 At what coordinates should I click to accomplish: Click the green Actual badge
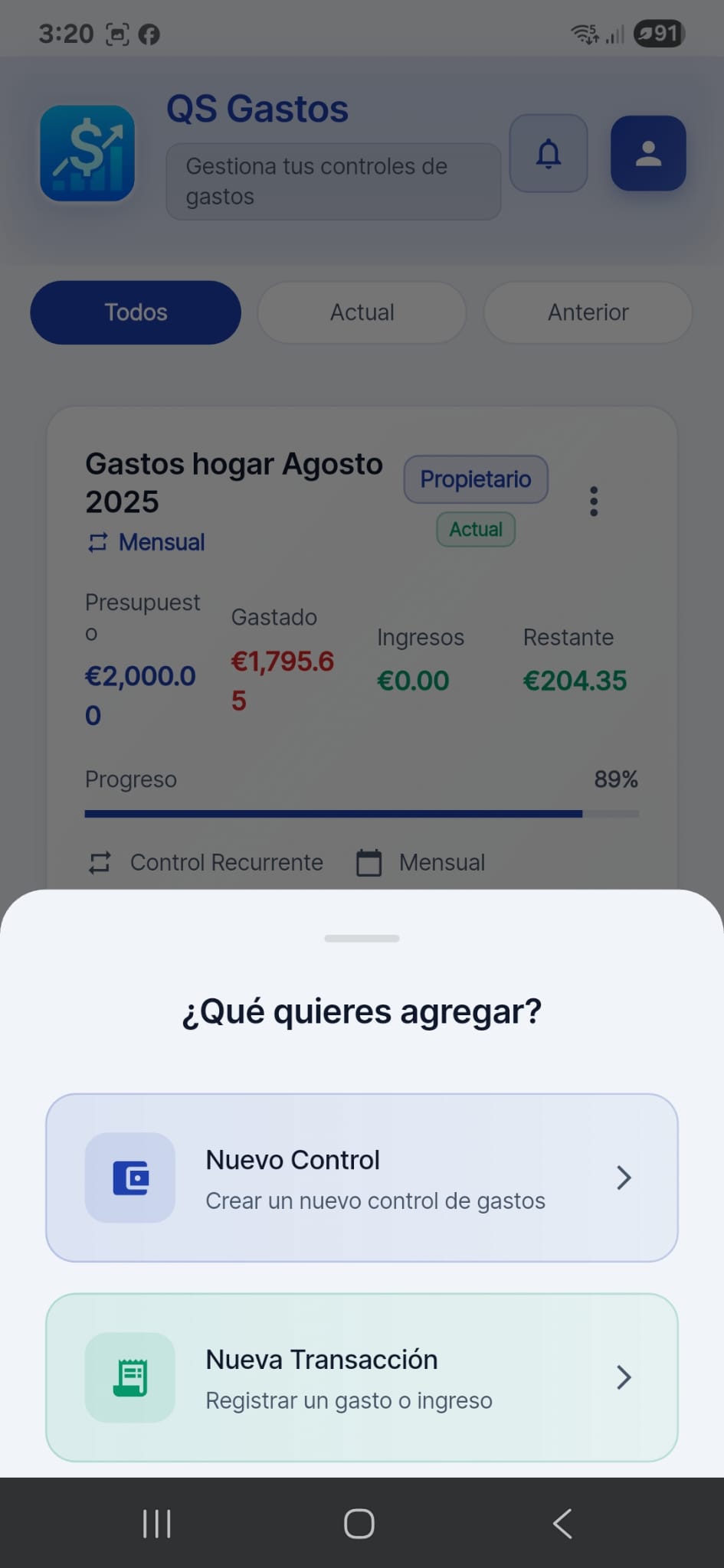475,529
